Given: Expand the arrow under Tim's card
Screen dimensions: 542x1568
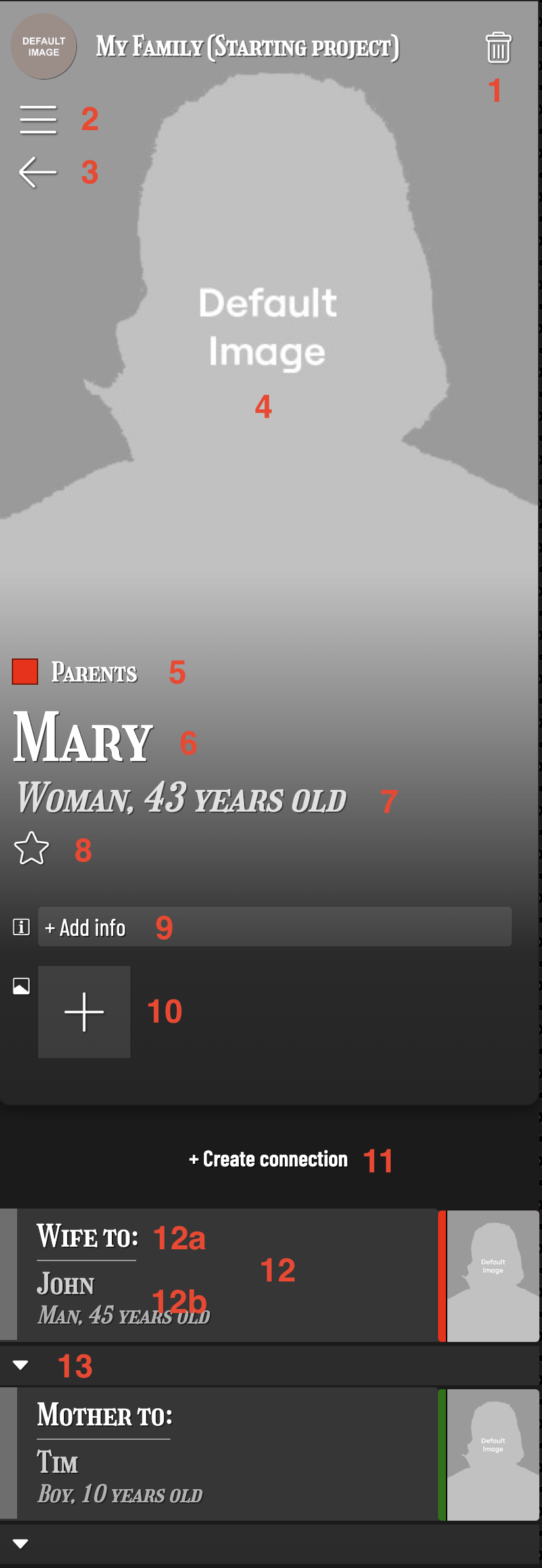Looking at the screenshot, I should point(20,1544).
